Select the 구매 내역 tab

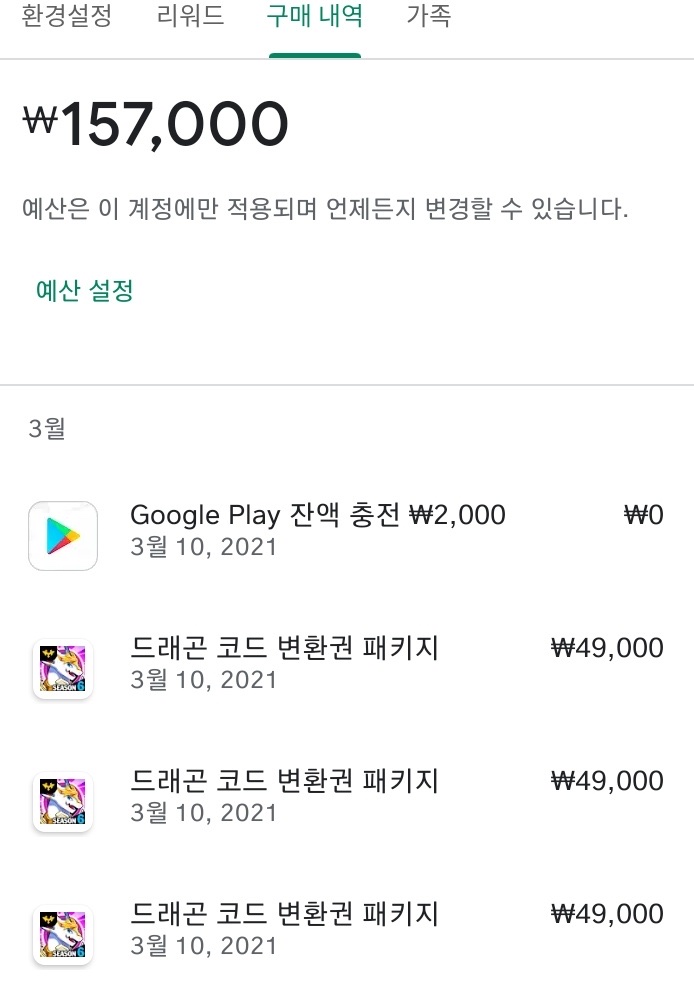(315, 18)
